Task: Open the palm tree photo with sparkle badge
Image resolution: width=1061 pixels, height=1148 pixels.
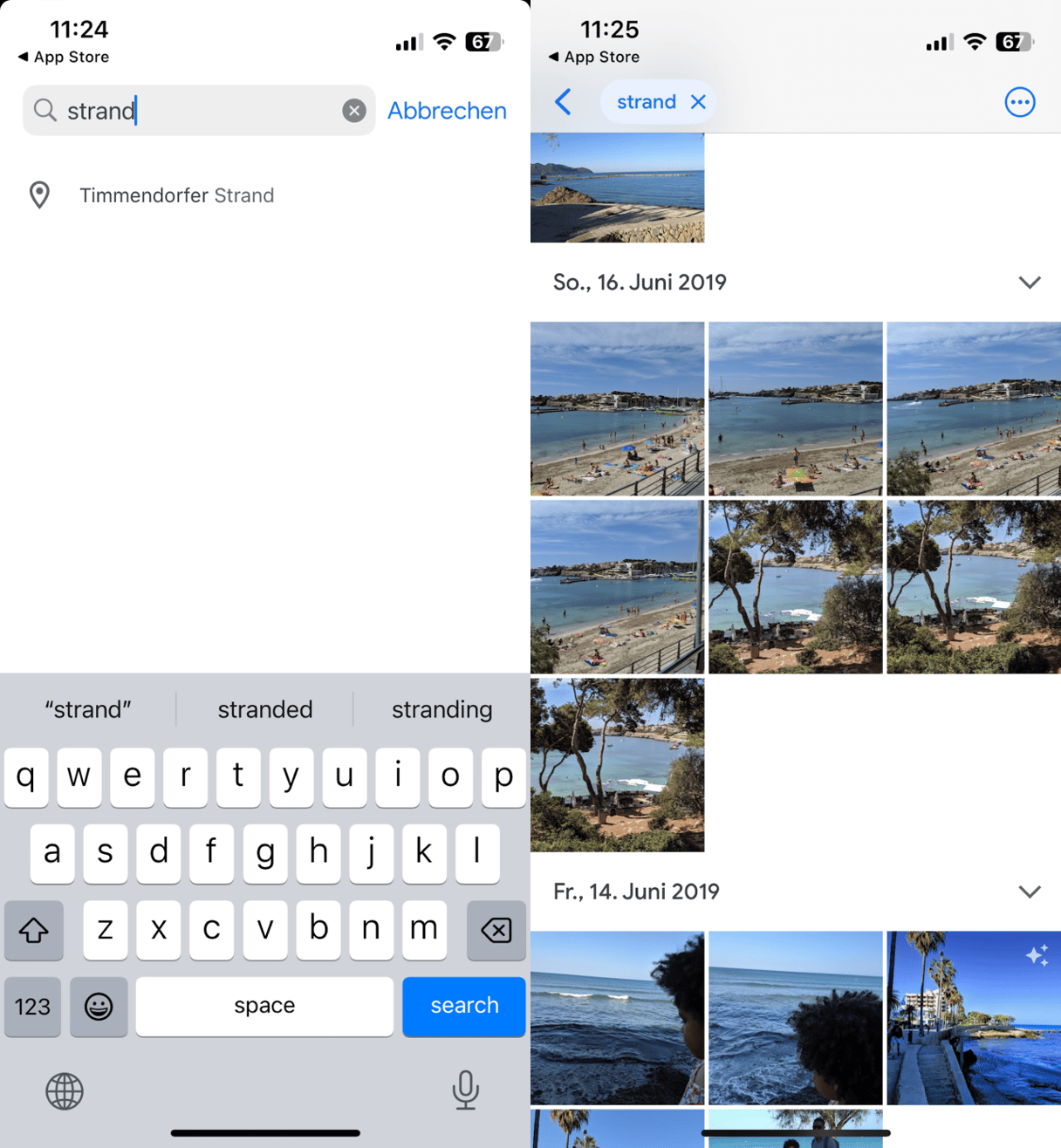Action: click(973, 1017)
